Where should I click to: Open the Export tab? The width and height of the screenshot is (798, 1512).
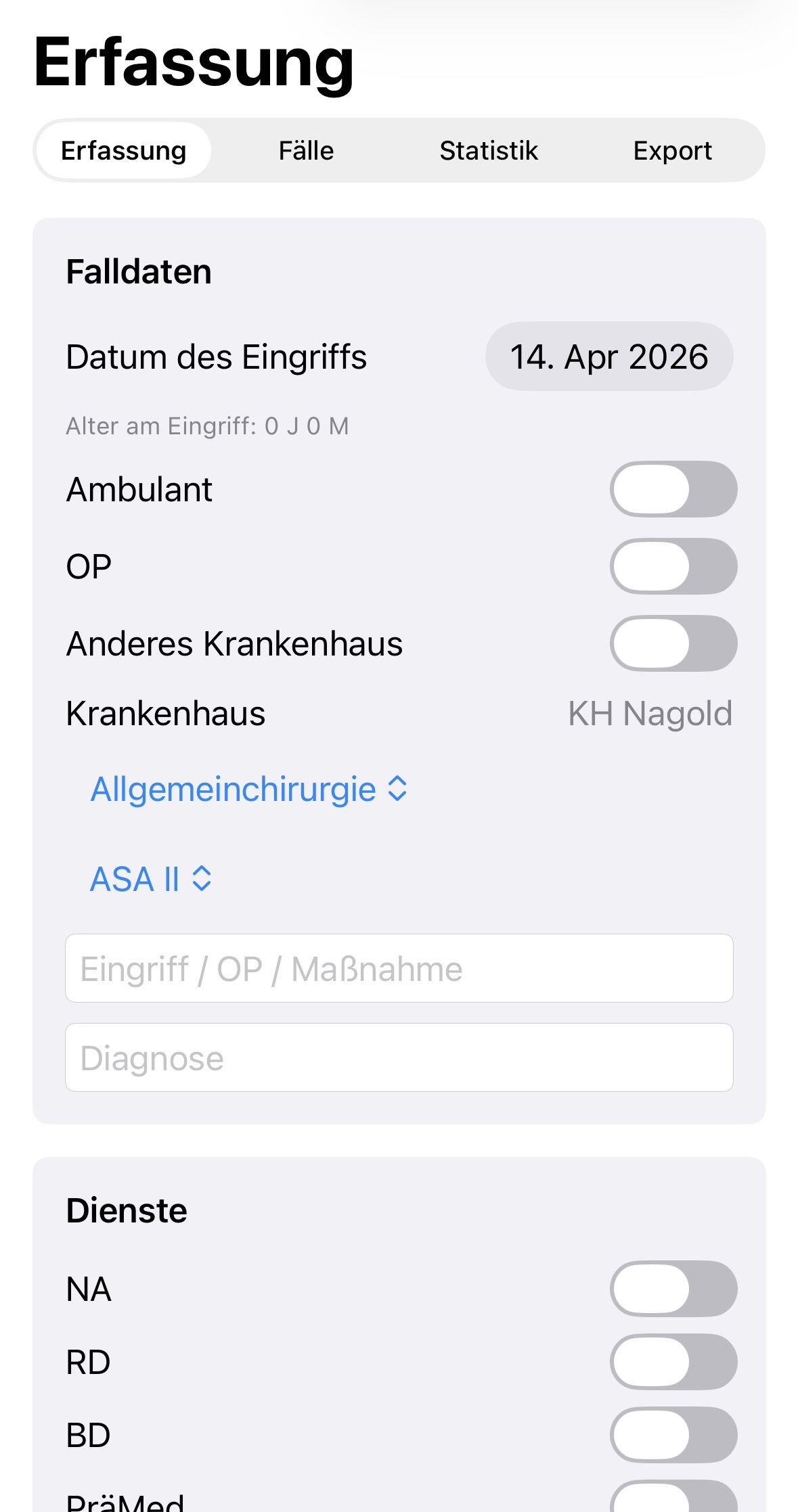[x=672, y=150]
